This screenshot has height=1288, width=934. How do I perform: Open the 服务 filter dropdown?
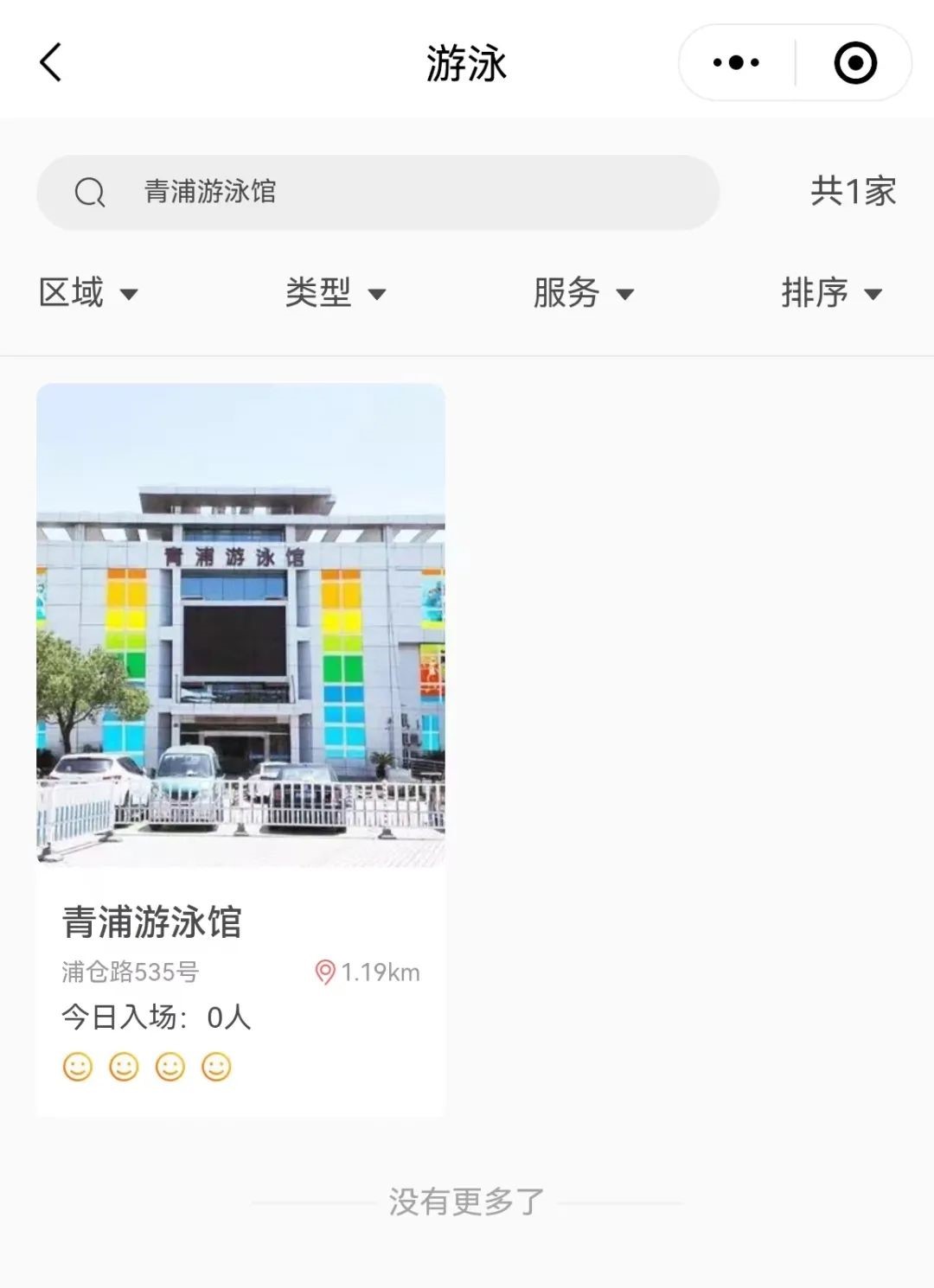[584, 293]
